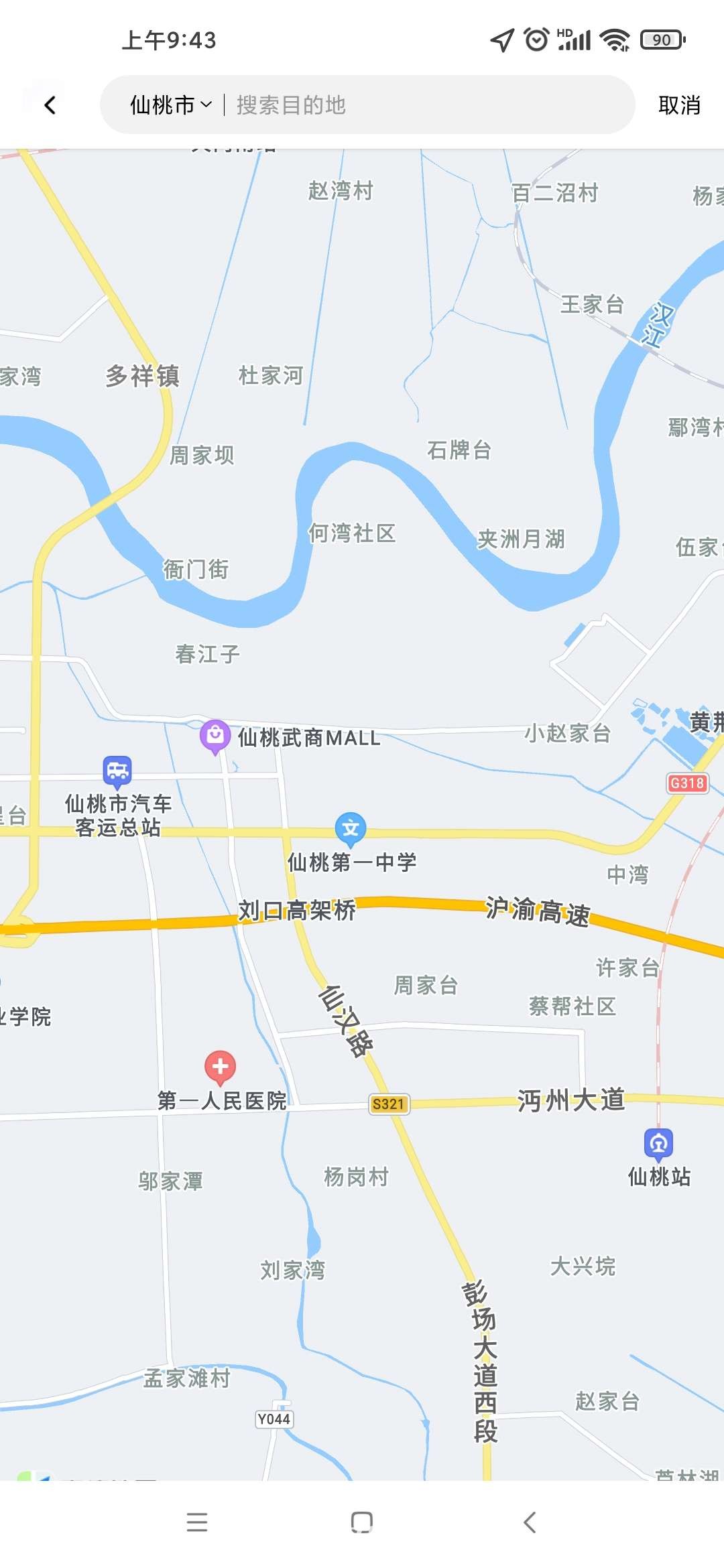Tap the system home button

362,1522
